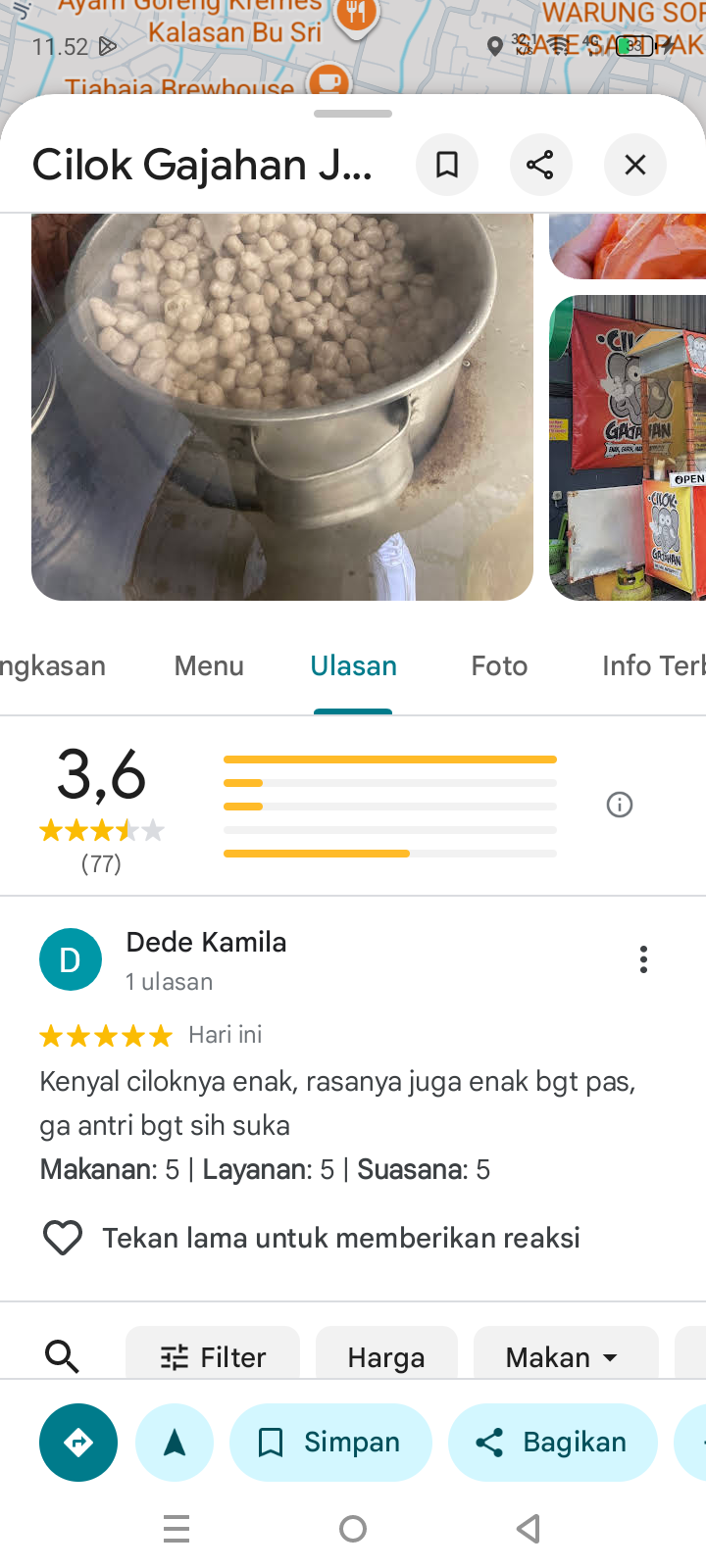Viewport: 706px width, 1568px height.
Task: Go back using system navigation
Action: pos(529,1529)
